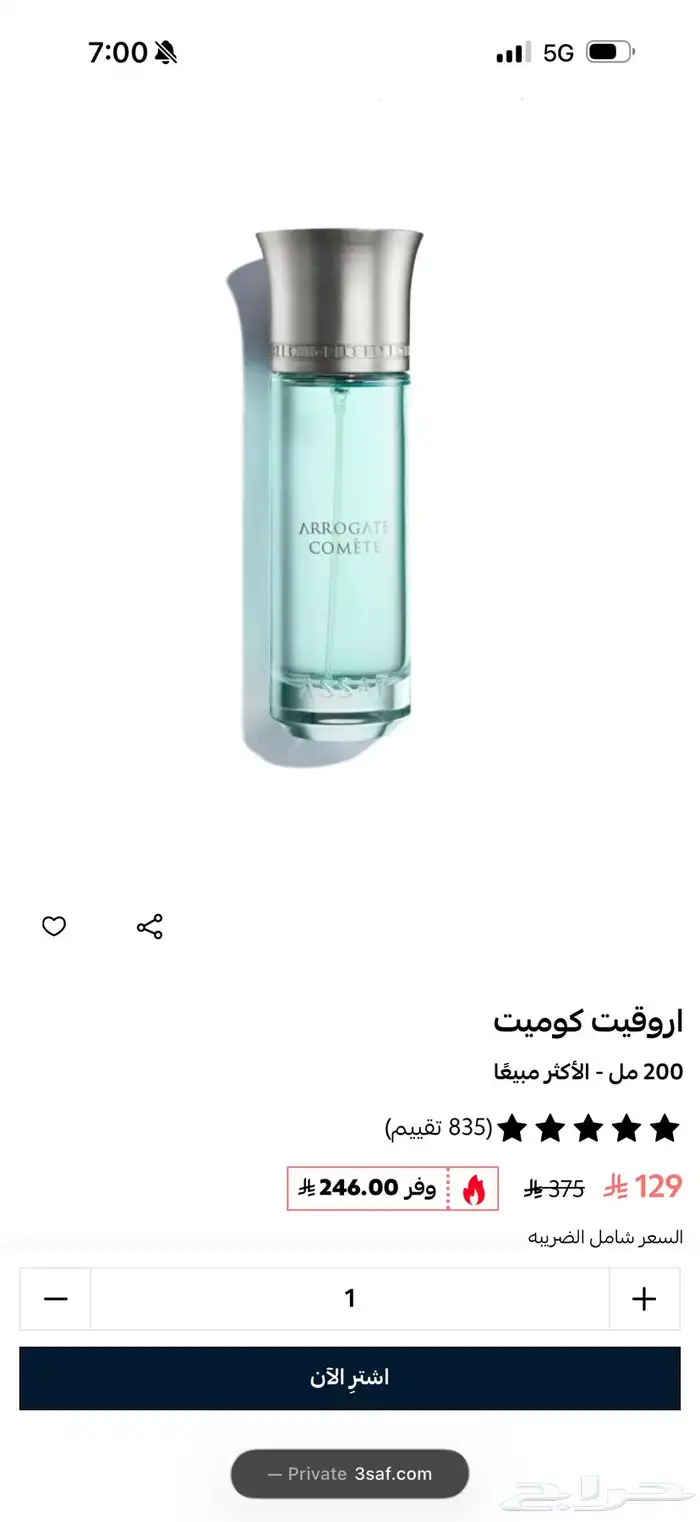This screenshot has width=700, height=1522.
Task: Open the 3saf.com private address pill
Action: (x=349, y=1473)
